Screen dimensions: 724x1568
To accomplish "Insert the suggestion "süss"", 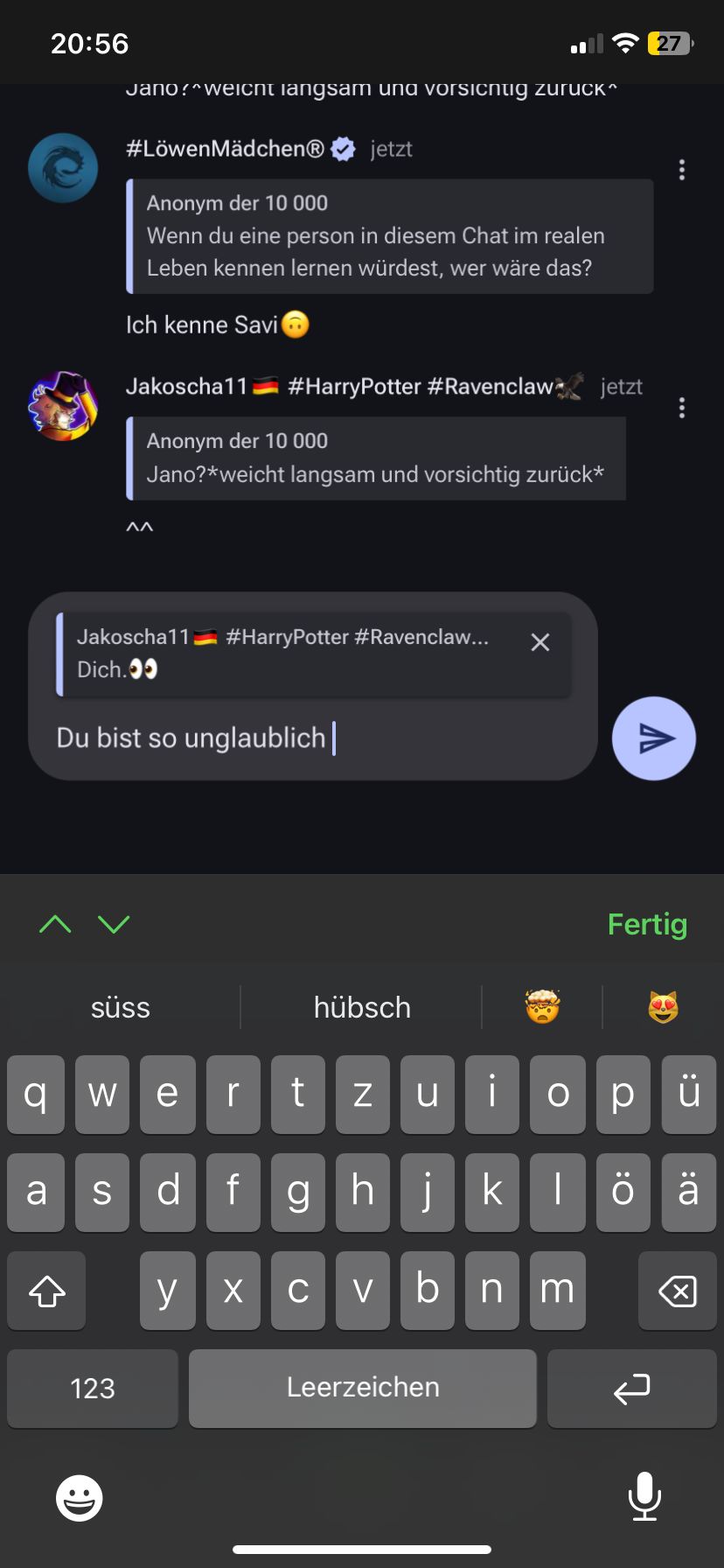I will (x=121, y=1007).
